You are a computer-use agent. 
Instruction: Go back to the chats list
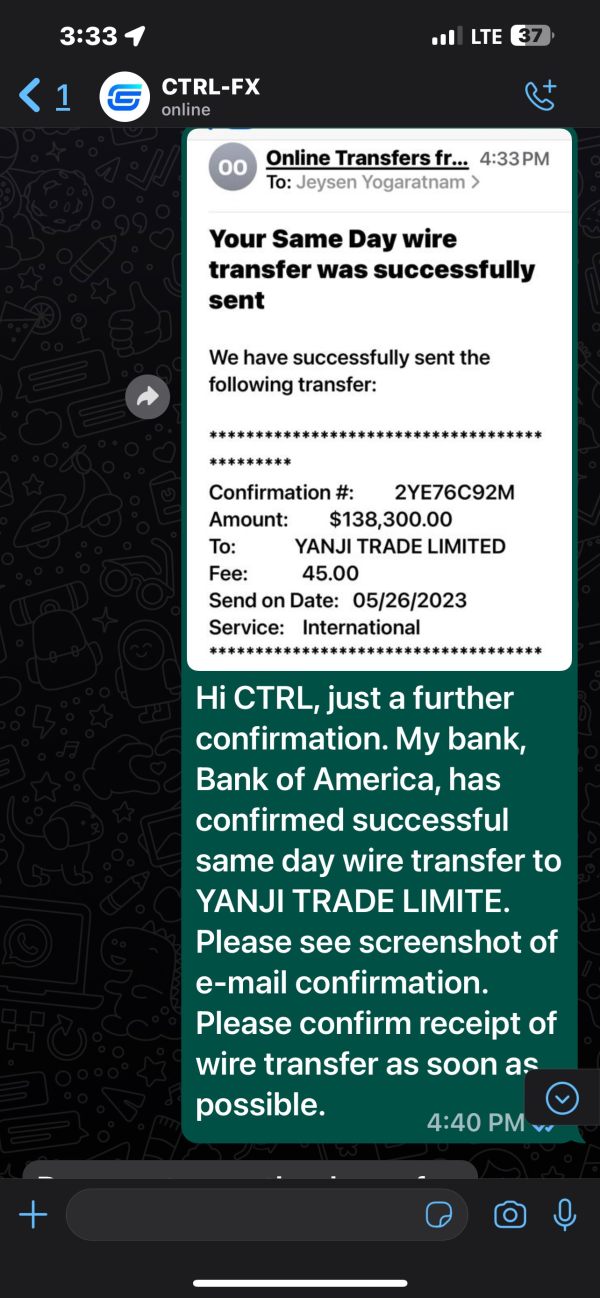coord(45,96)
